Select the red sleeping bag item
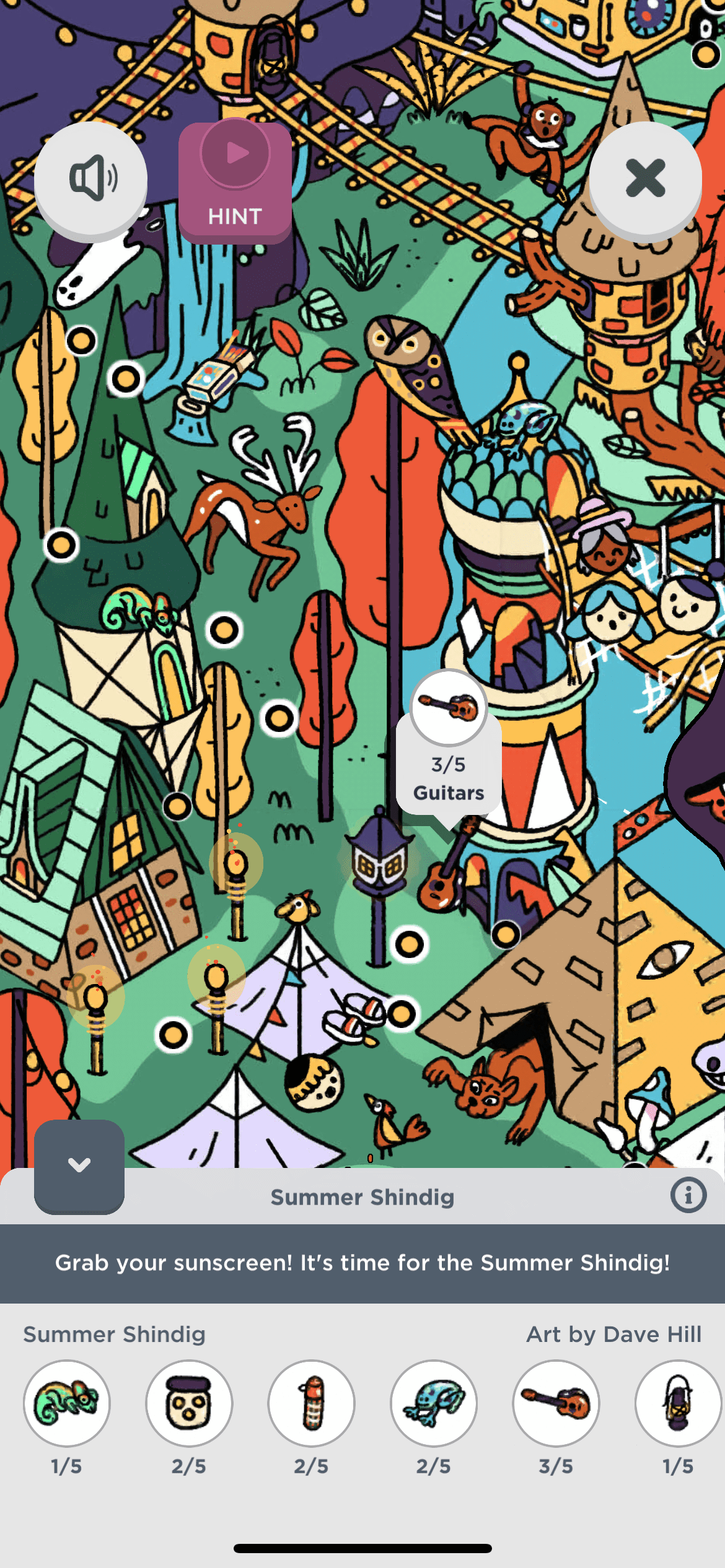 (311, 1403)
